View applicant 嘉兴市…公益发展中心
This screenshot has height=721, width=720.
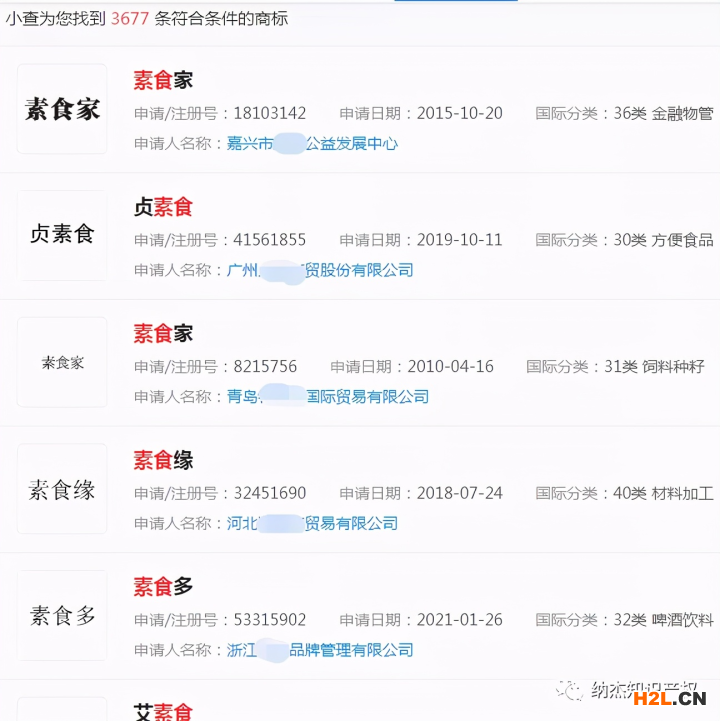[312, 143]
